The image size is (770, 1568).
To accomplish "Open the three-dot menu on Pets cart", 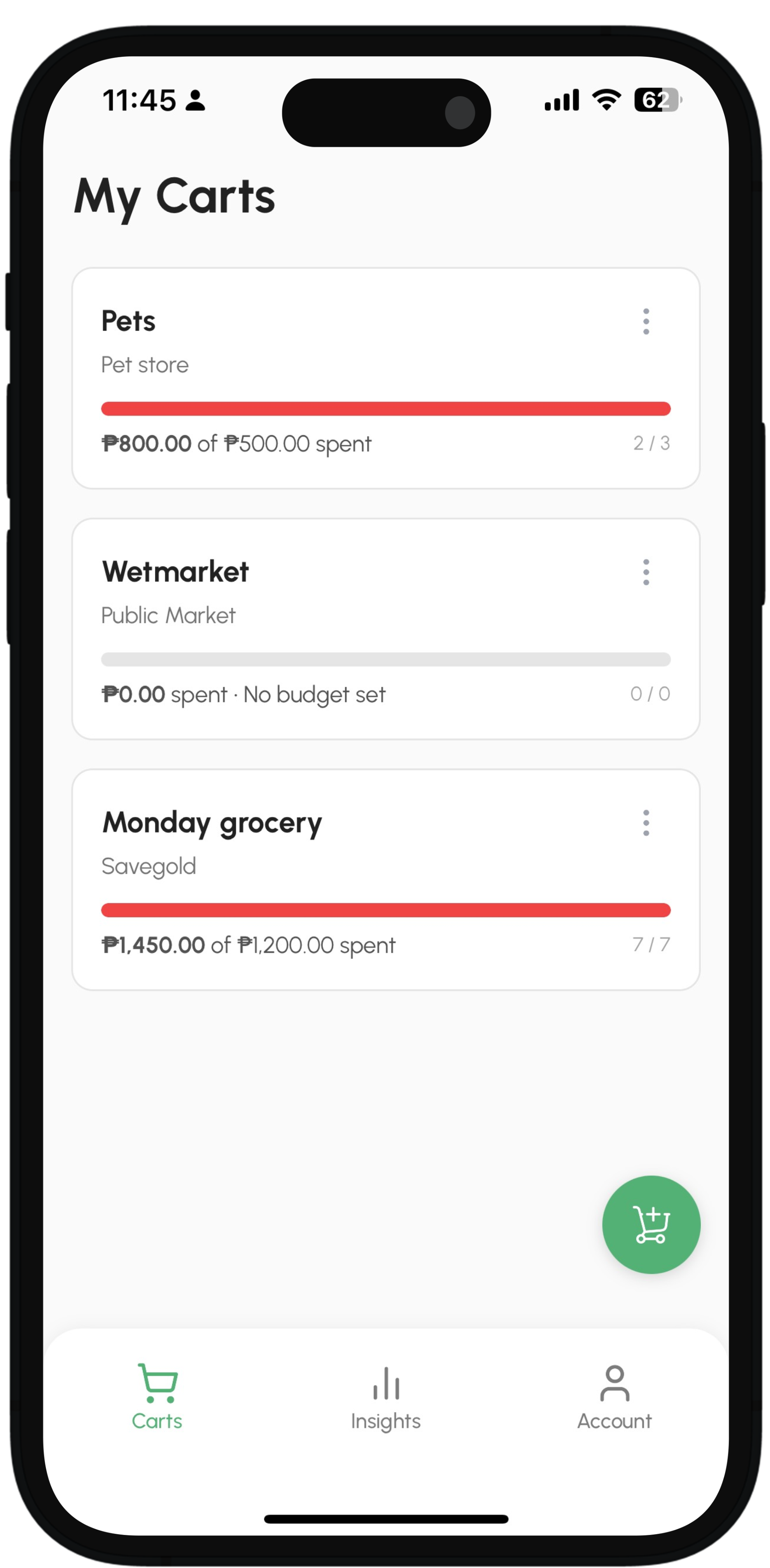I will pos(646,321).
